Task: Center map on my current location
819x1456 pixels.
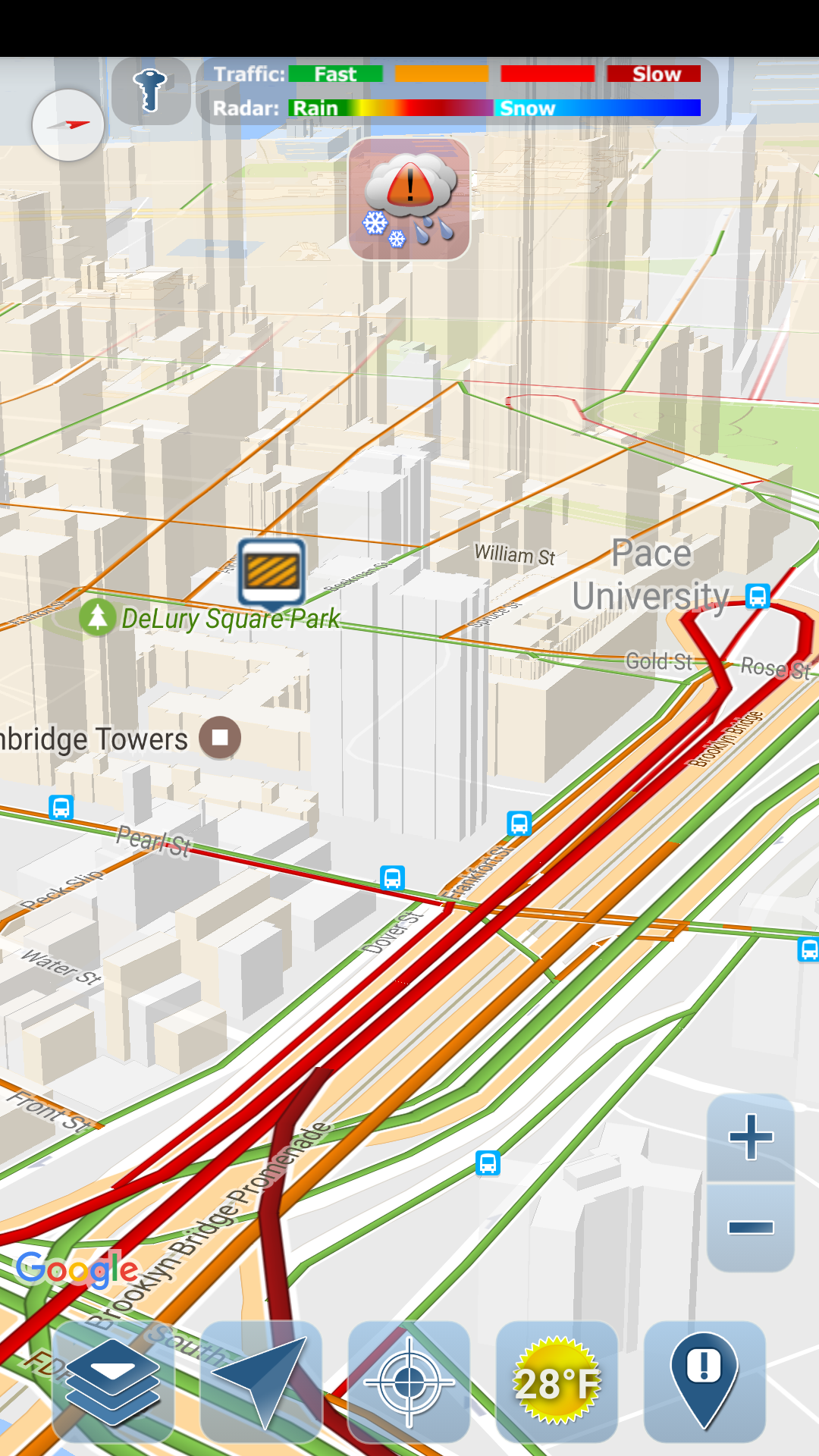Action: point(409,1382)
